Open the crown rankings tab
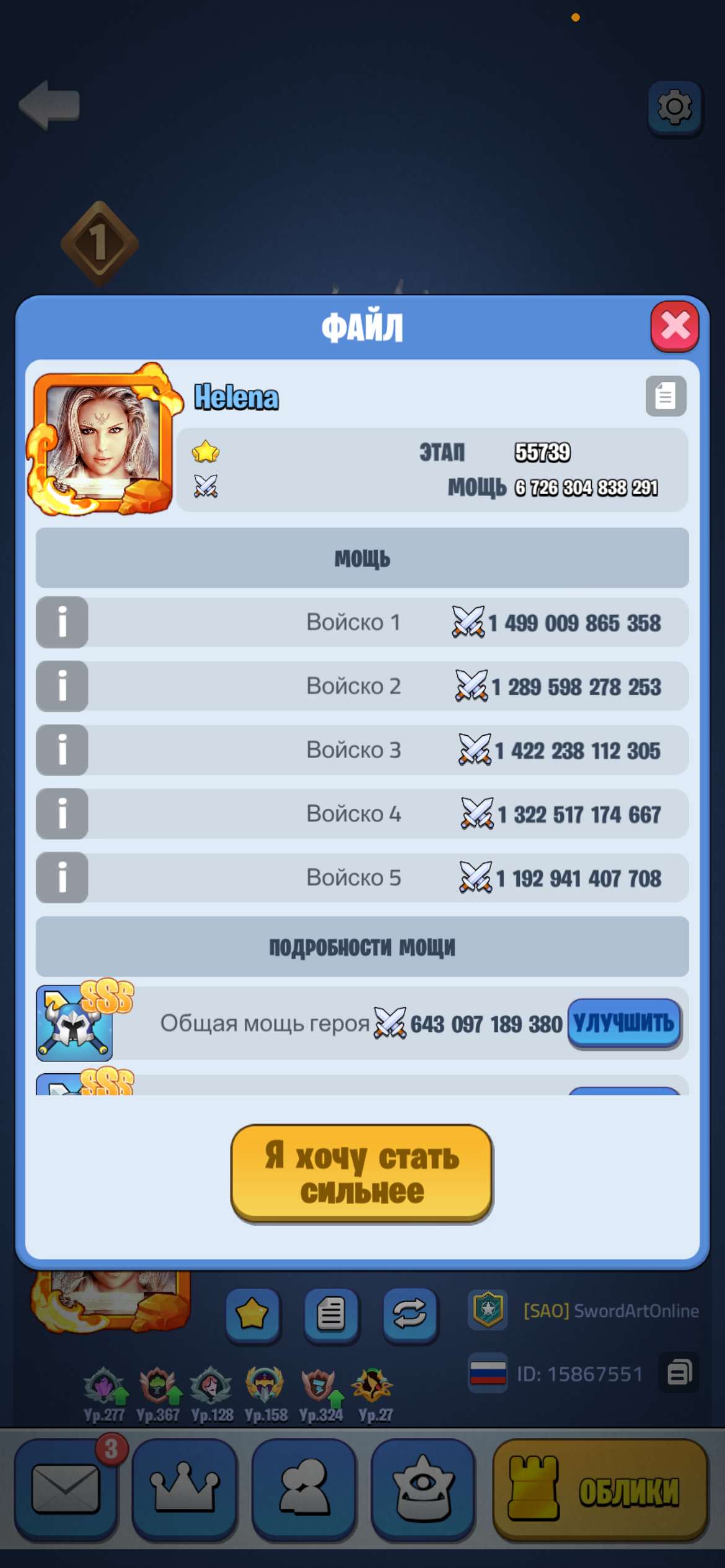 tap(185, 1489)
